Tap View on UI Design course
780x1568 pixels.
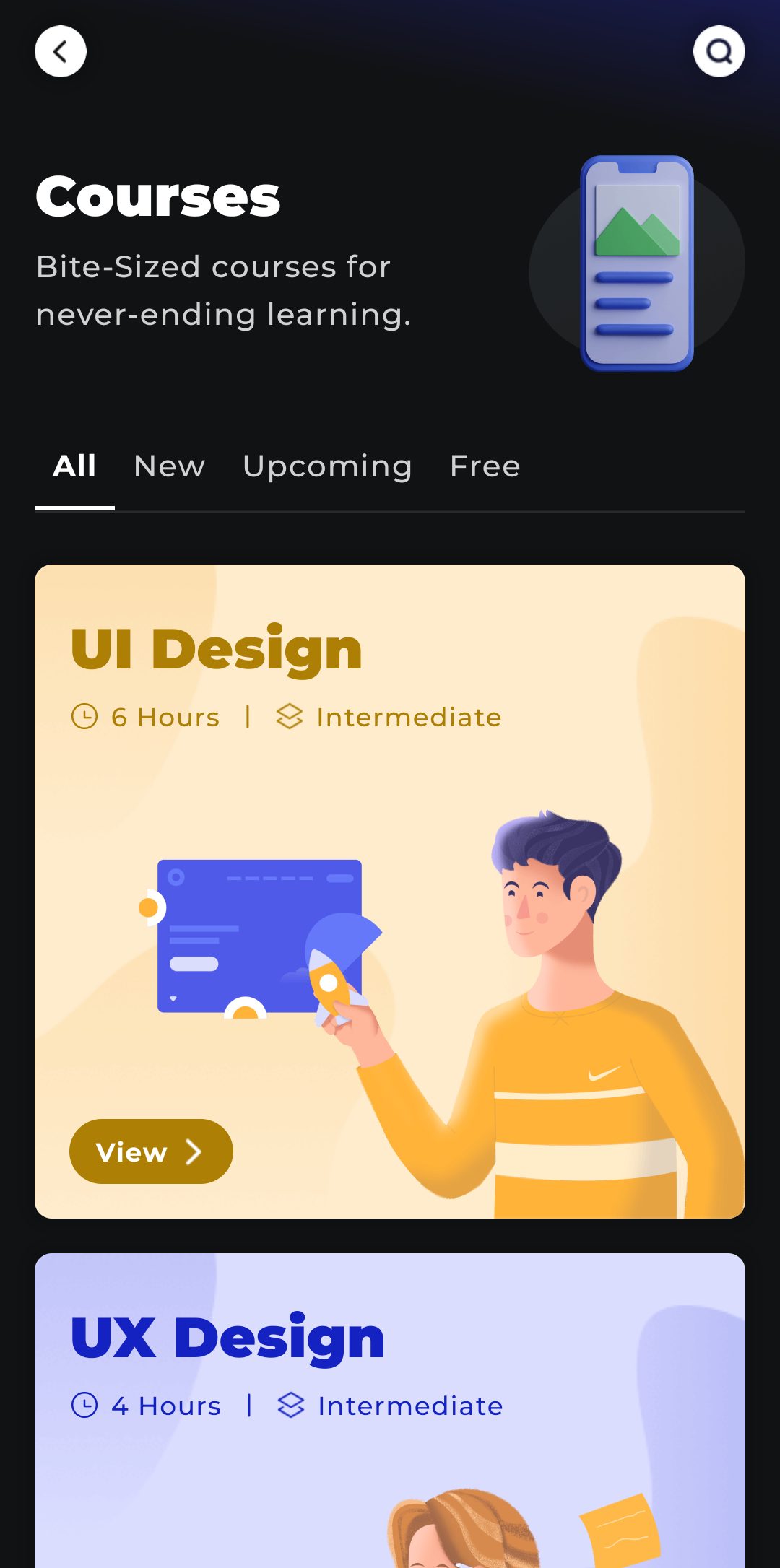[x=151, y=1151]
